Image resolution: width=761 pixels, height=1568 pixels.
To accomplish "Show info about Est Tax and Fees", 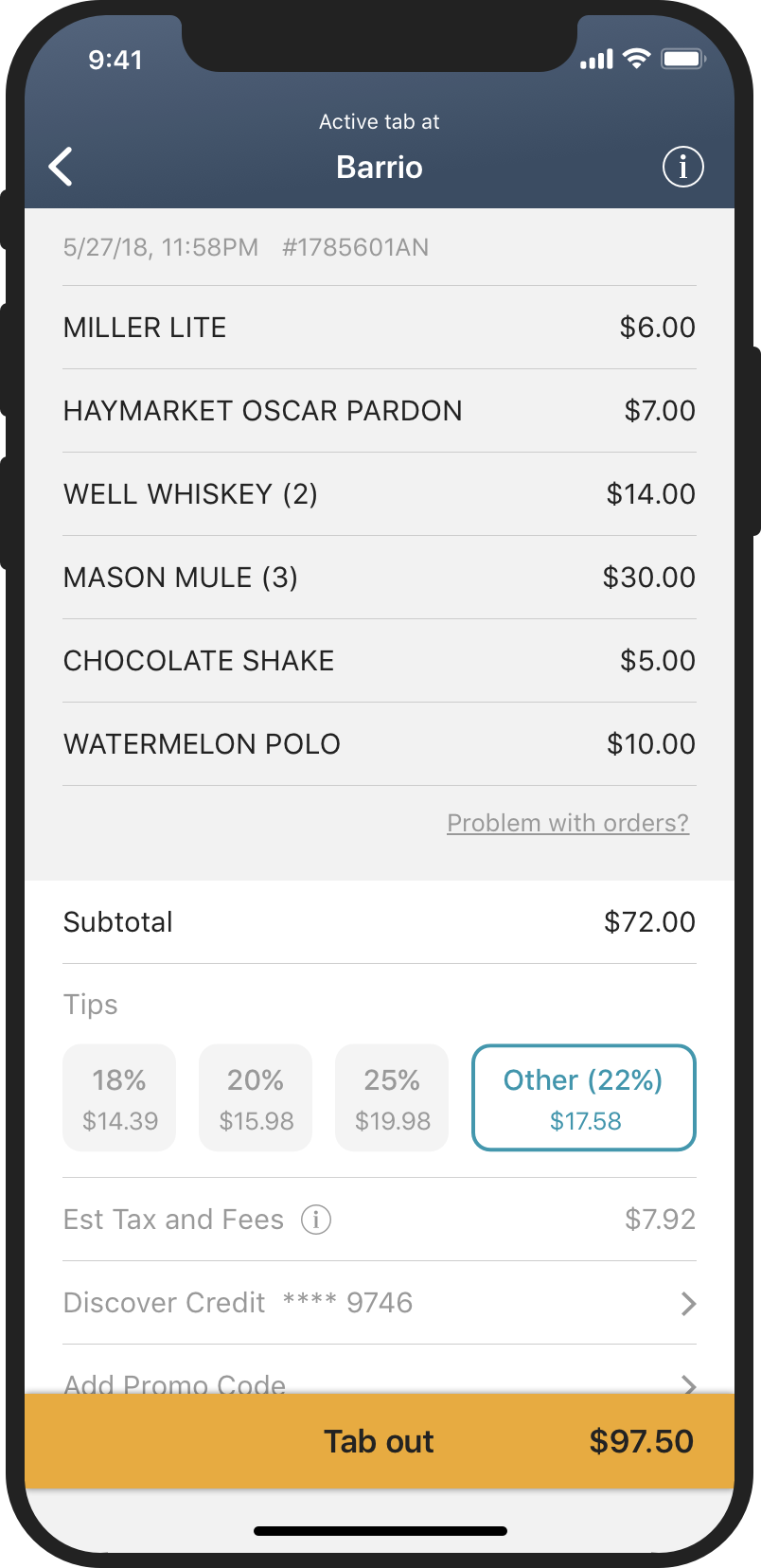I will pos(316,1220).
